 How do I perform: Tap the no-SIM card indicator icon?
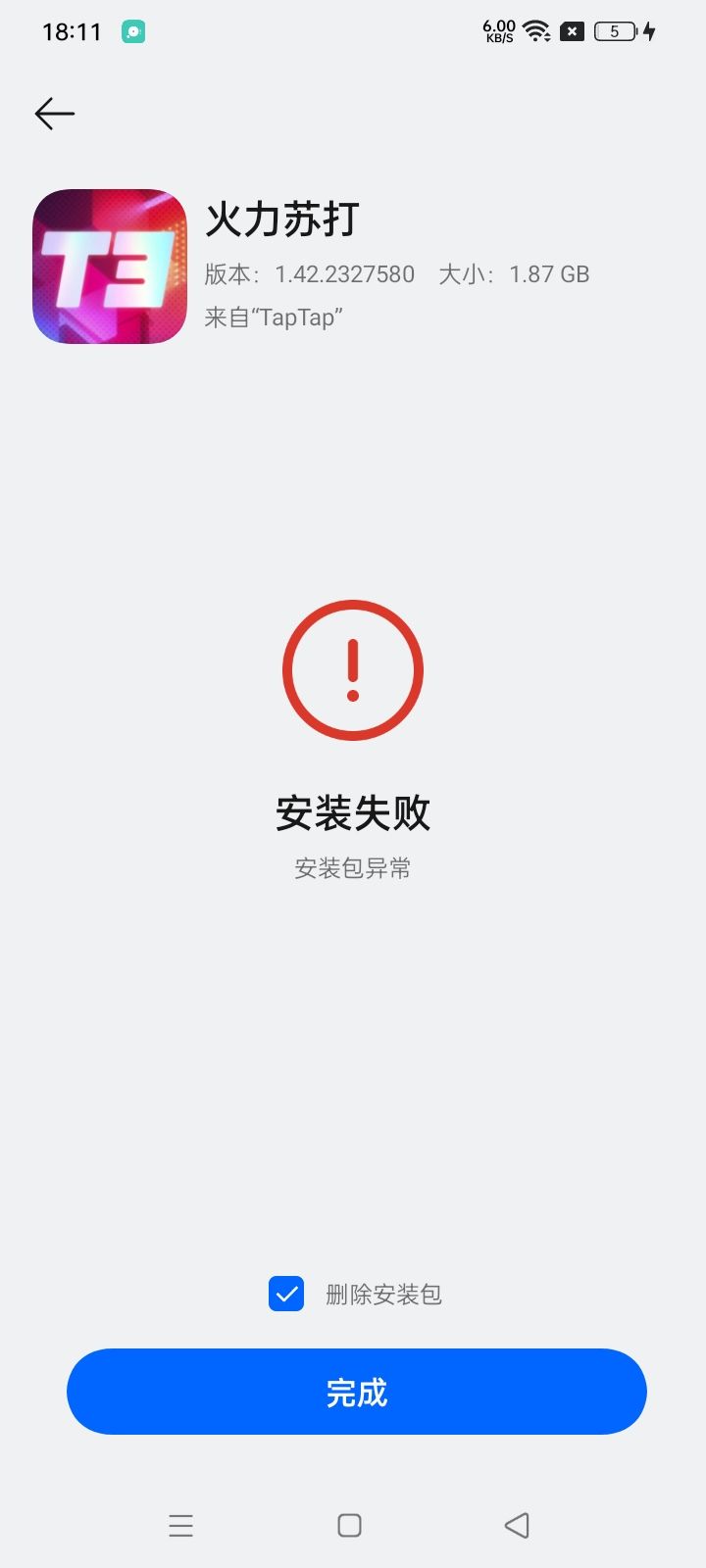573,30
